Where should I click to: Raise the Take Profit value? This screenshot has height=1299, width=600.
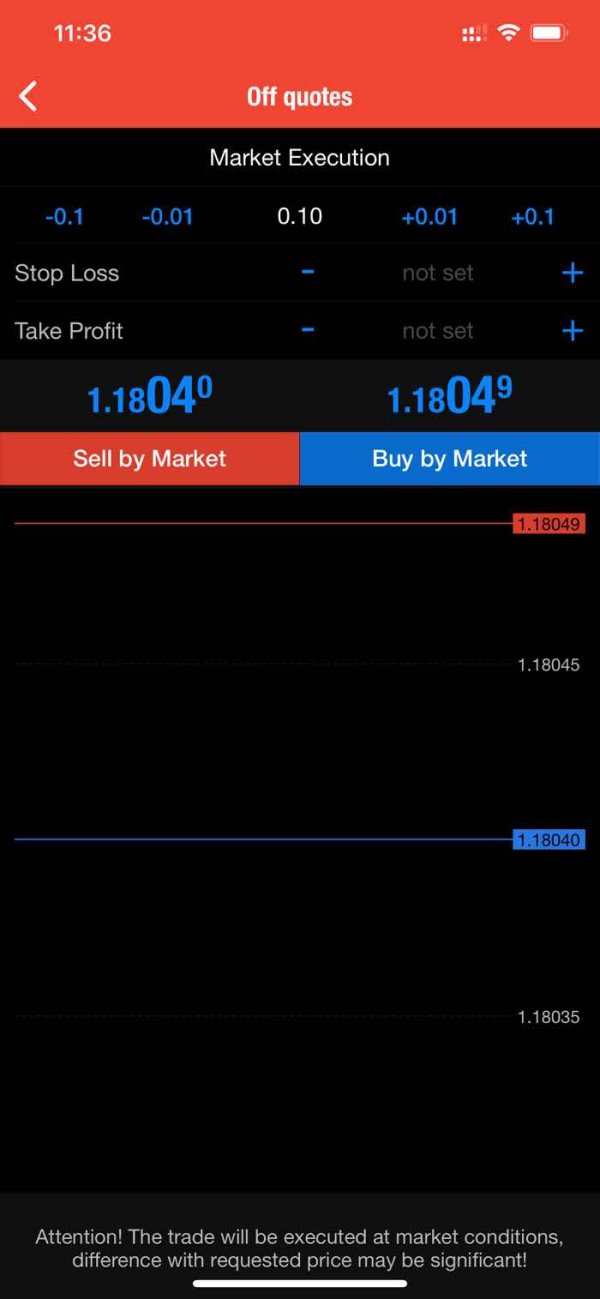[572, 330]
